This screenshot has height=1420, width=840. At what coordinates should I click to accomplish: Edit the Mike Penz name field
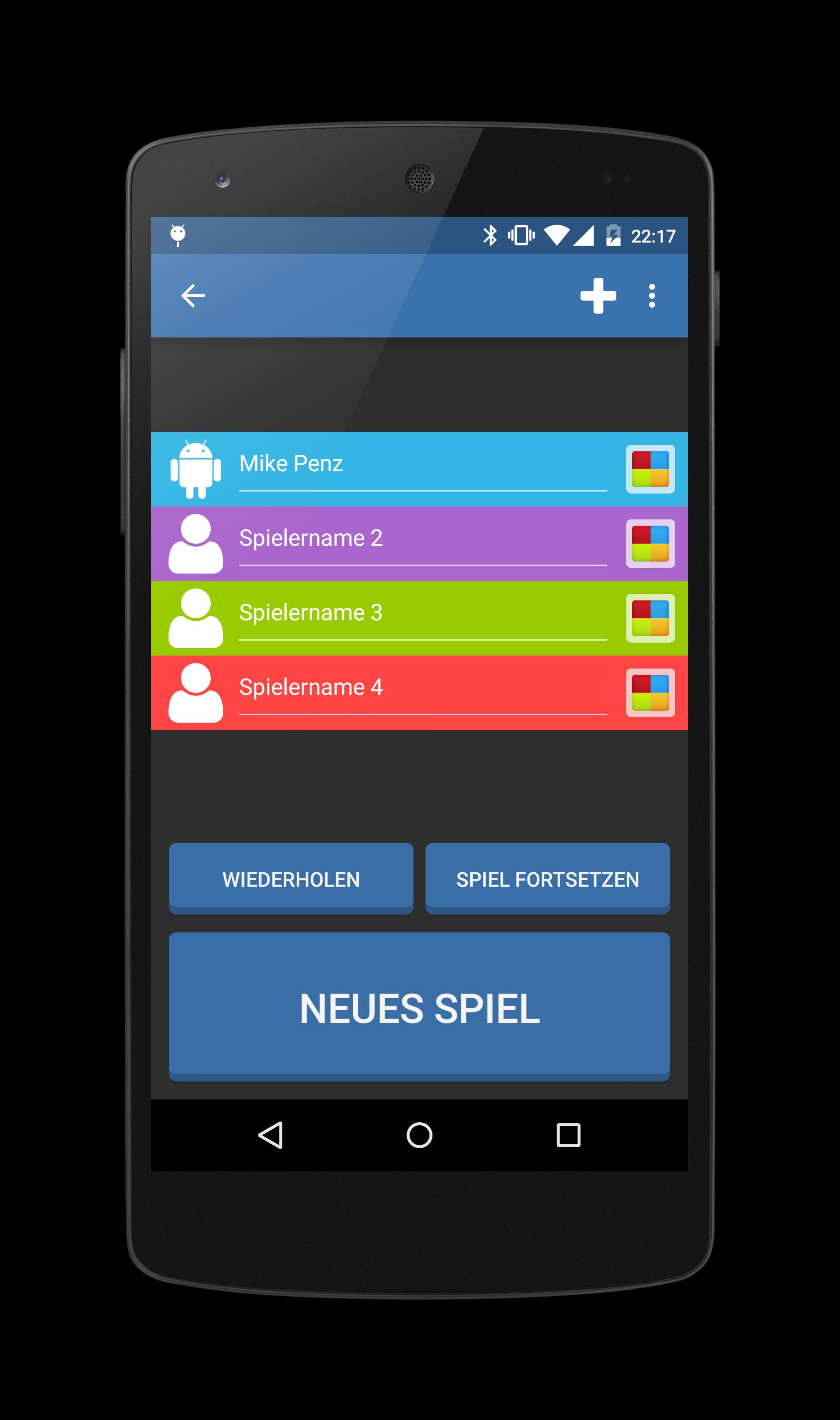(x=422, y=464)
